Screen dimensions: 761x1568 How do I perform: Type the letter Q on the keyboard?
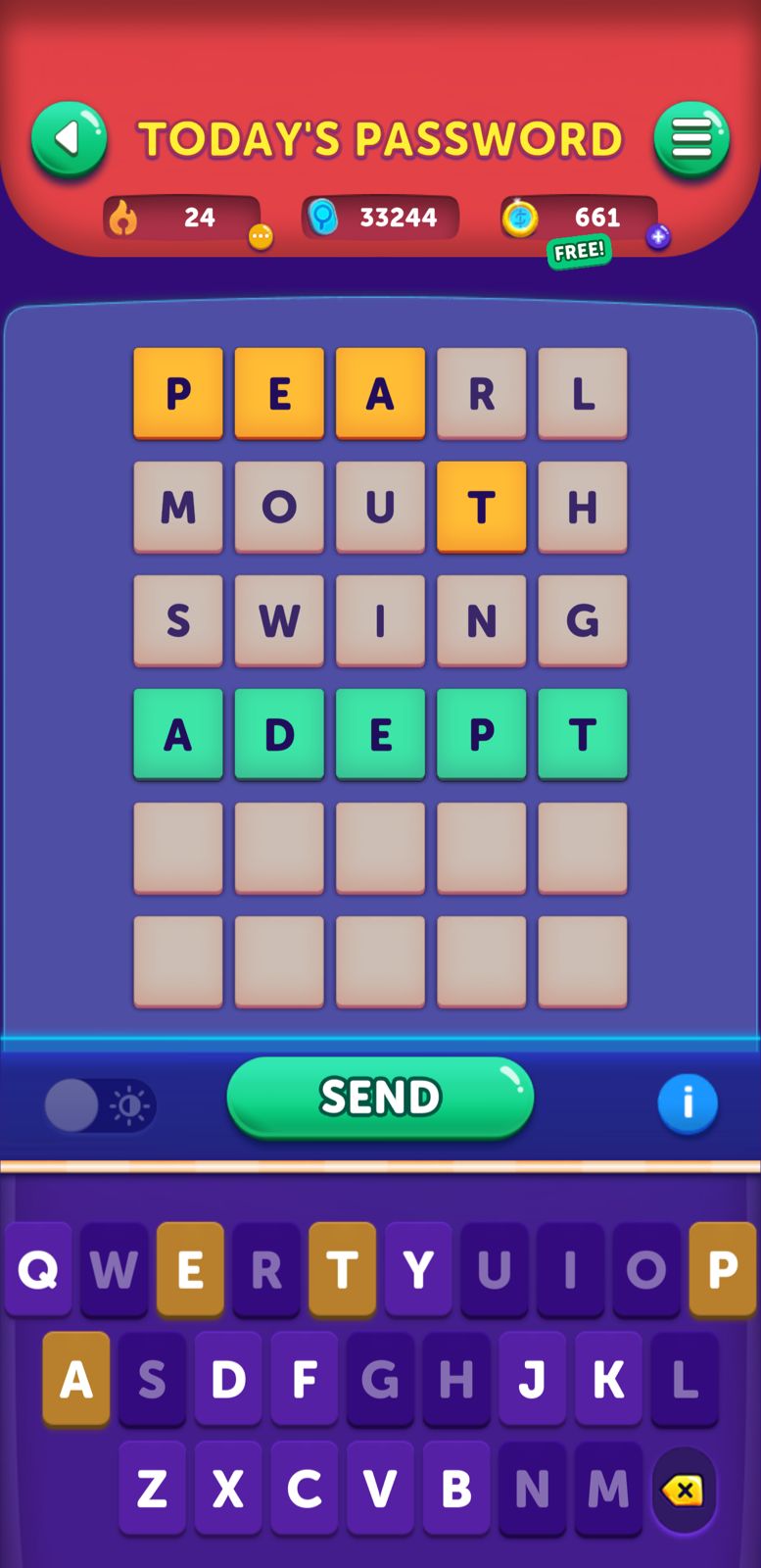point(38,1269)
